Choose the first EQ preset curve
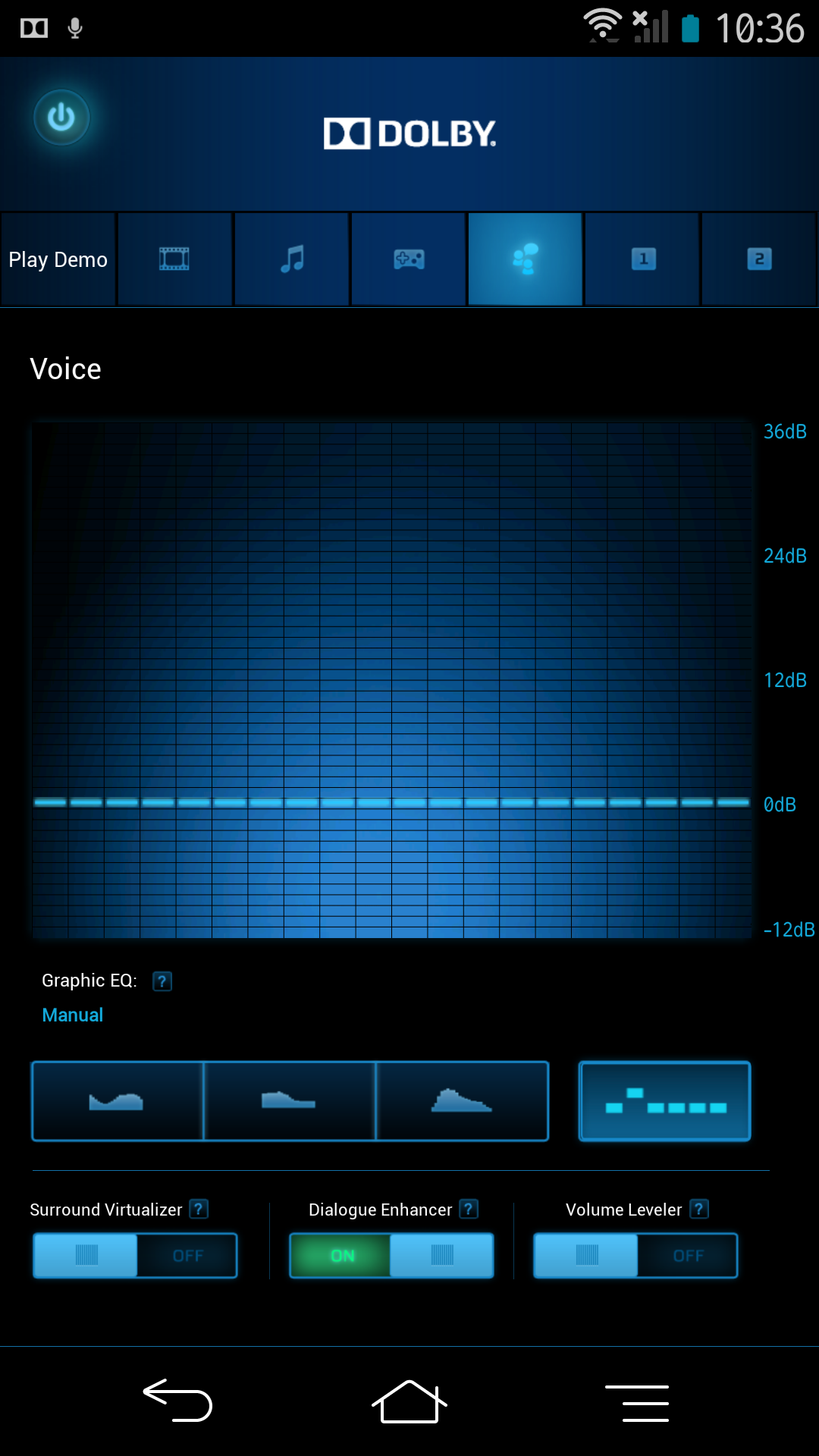Image resolution: width=819 pixels, height=1456 pixels. [118, 1101]
